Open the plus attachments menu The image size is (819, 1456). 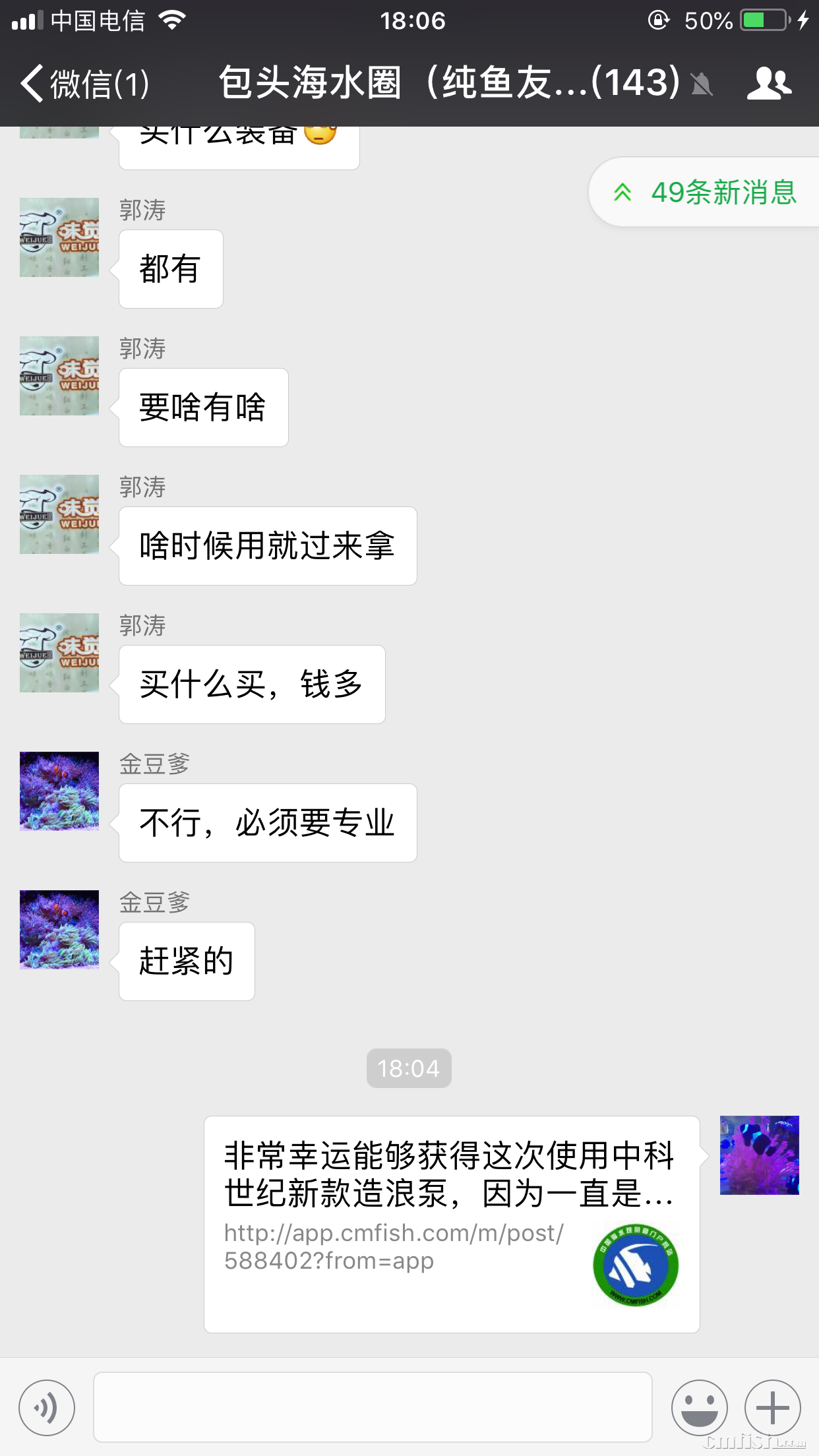tap(772, 1407)
